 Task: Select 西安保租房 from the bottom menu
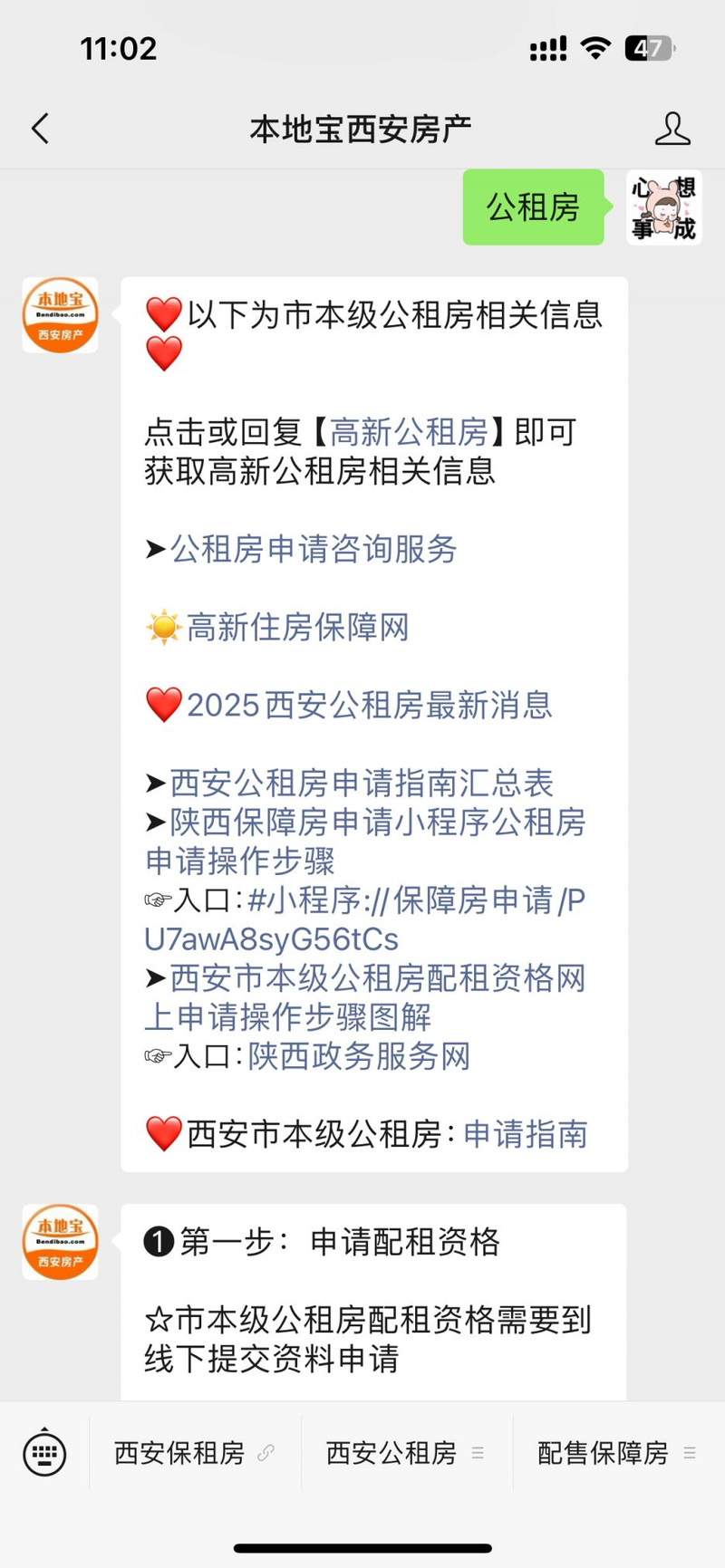point(177,1453)
